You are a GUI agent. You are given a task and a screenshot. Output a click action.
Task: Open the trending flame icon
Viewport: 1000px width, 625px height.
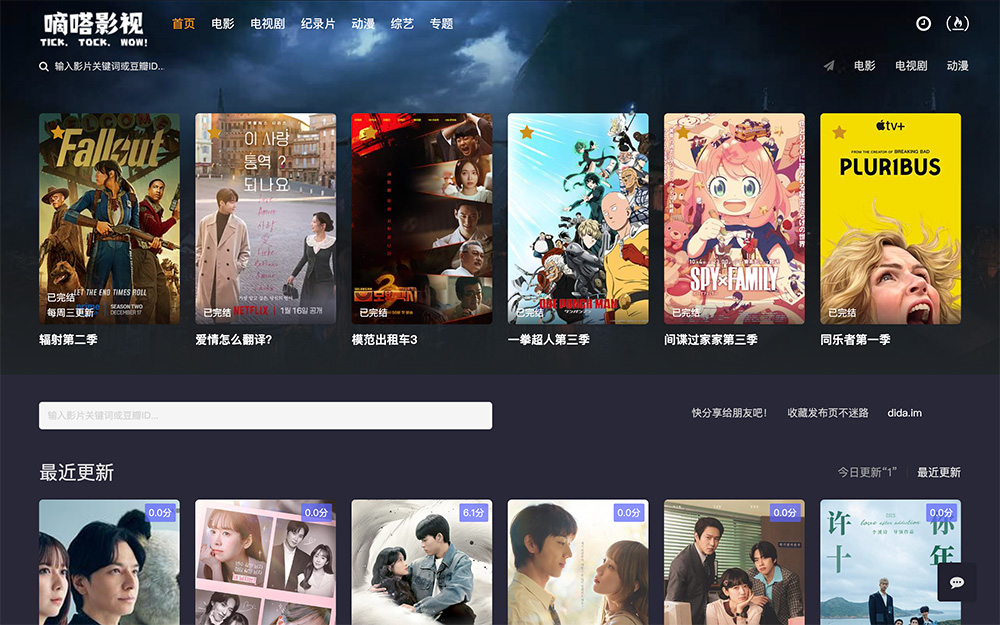tap(958, 23)
